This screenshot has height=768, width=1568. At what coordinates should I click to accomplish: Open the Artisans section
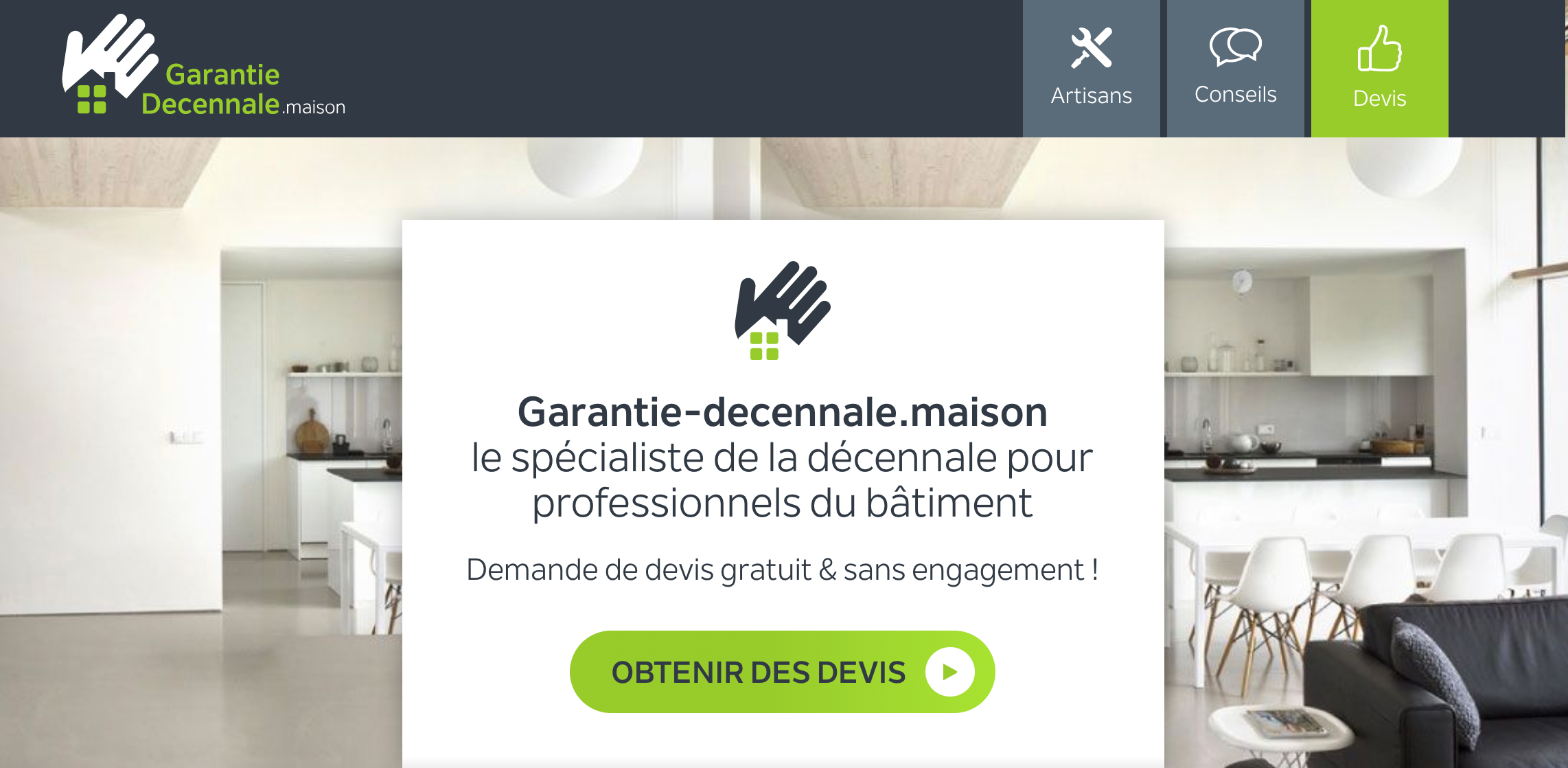tap(1091, 69)
